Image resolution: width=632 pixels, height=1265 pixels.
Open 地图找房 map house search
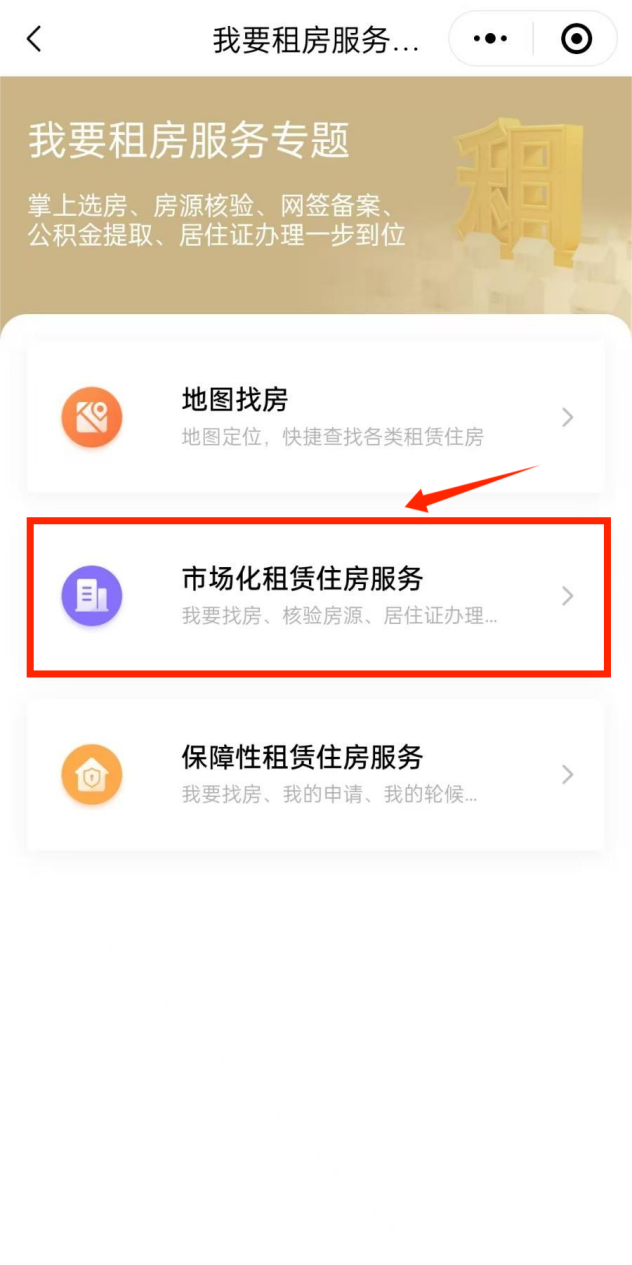[x=315, y=417]
